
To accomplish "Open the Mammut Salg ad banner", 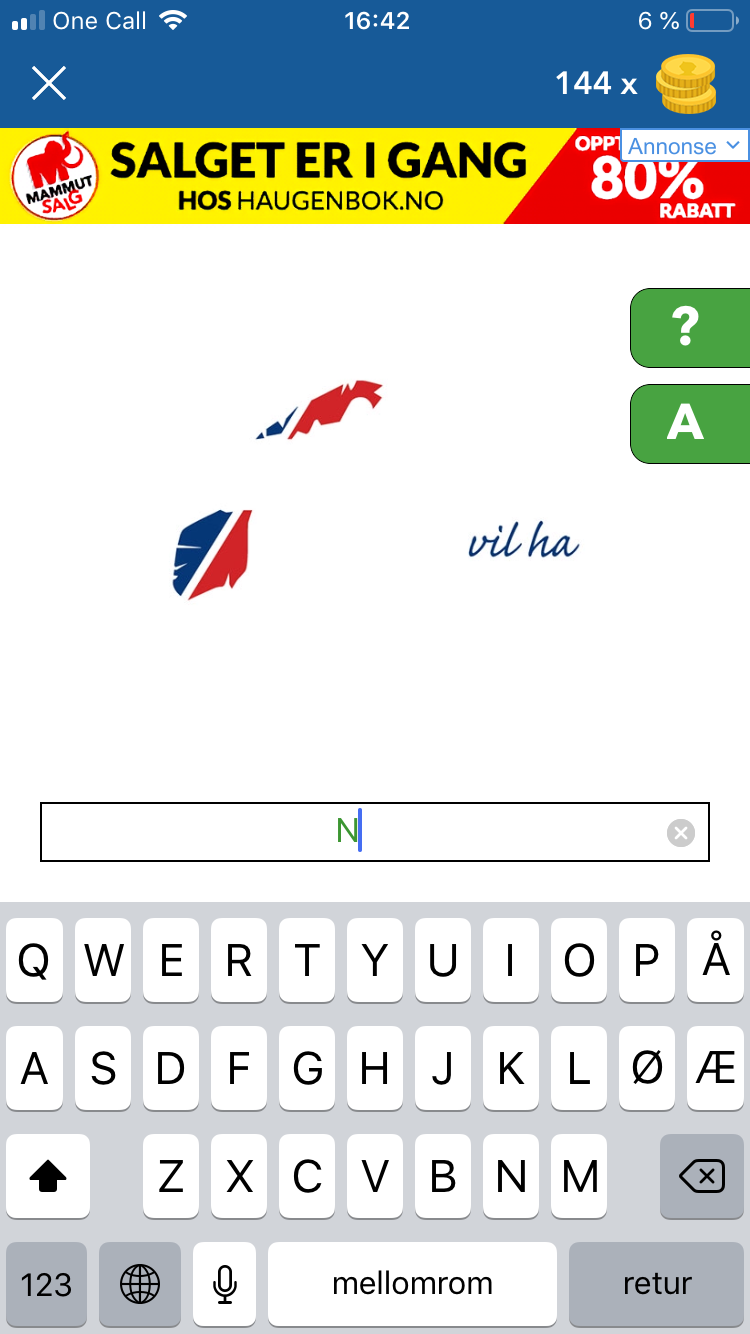I will click(375, 176).
